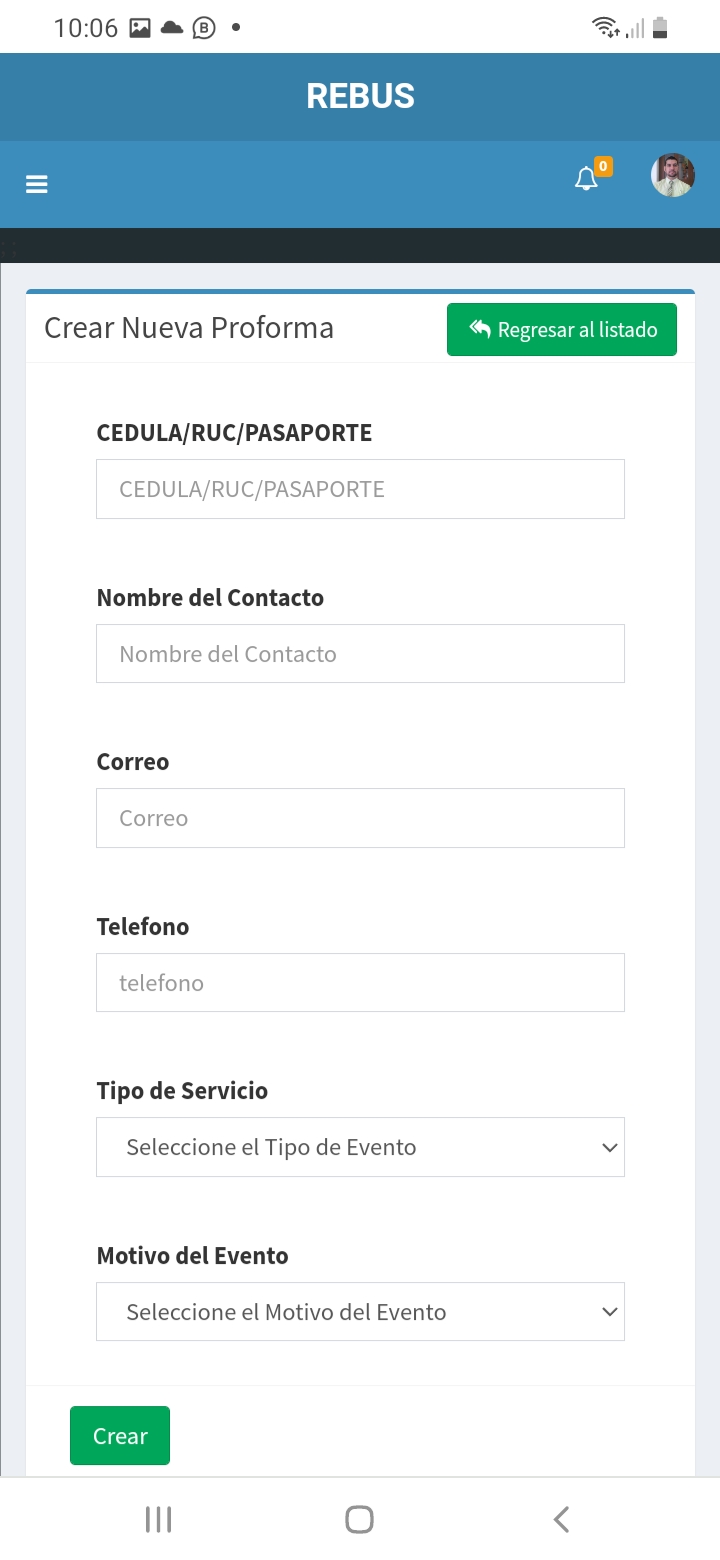
Task: Open the notifications bell
Action: 587,179
